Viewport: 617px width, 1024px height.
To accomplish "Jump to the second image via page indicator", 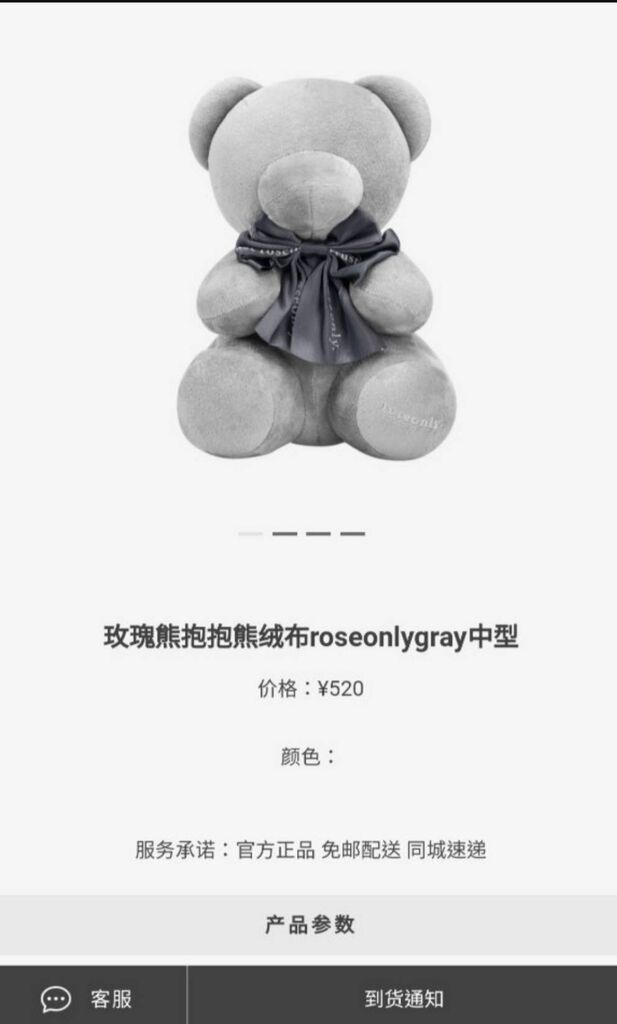I will pos(285,534).
